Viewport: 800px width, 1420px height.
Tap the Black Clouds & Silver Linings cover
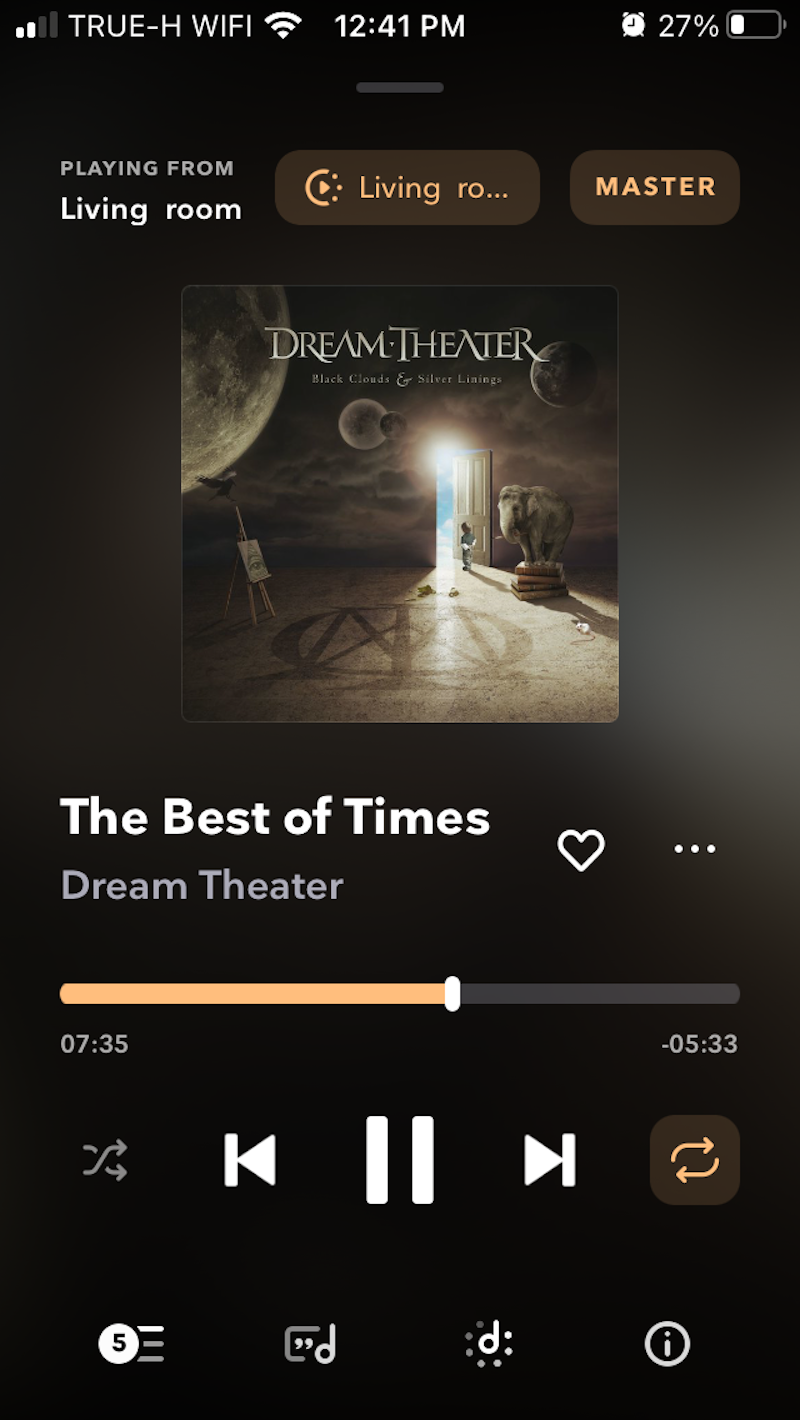click(x=400, y=504)
